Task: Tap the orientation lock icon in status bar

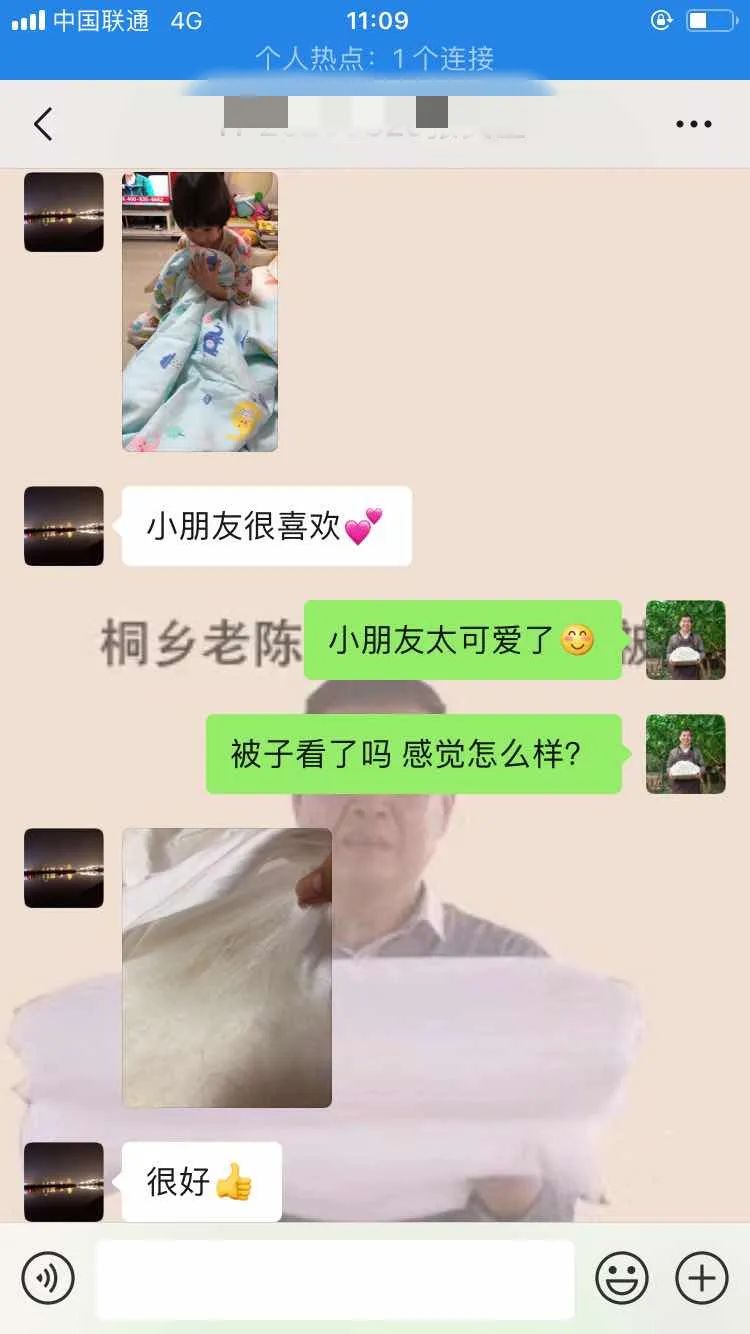Action: 659,20
